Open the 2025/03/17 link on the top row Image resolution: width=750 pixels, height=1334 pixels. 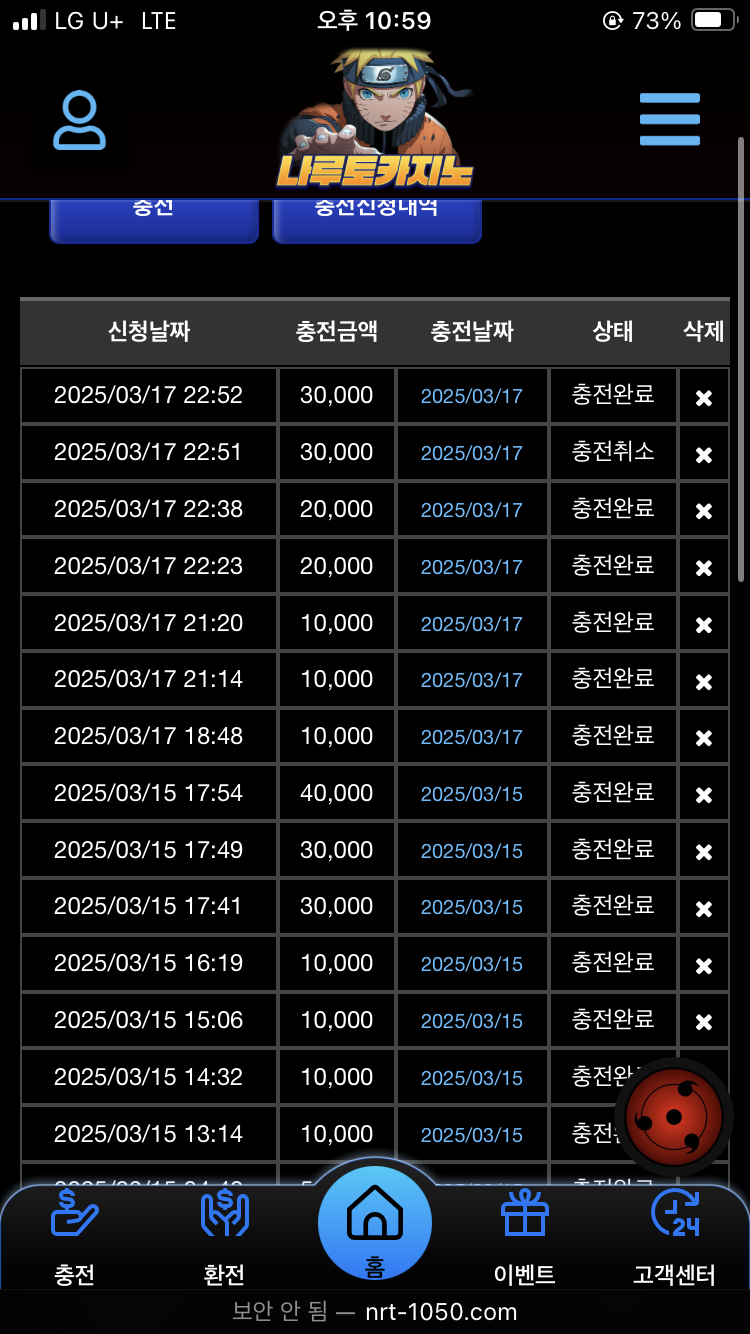pos(471,395)
